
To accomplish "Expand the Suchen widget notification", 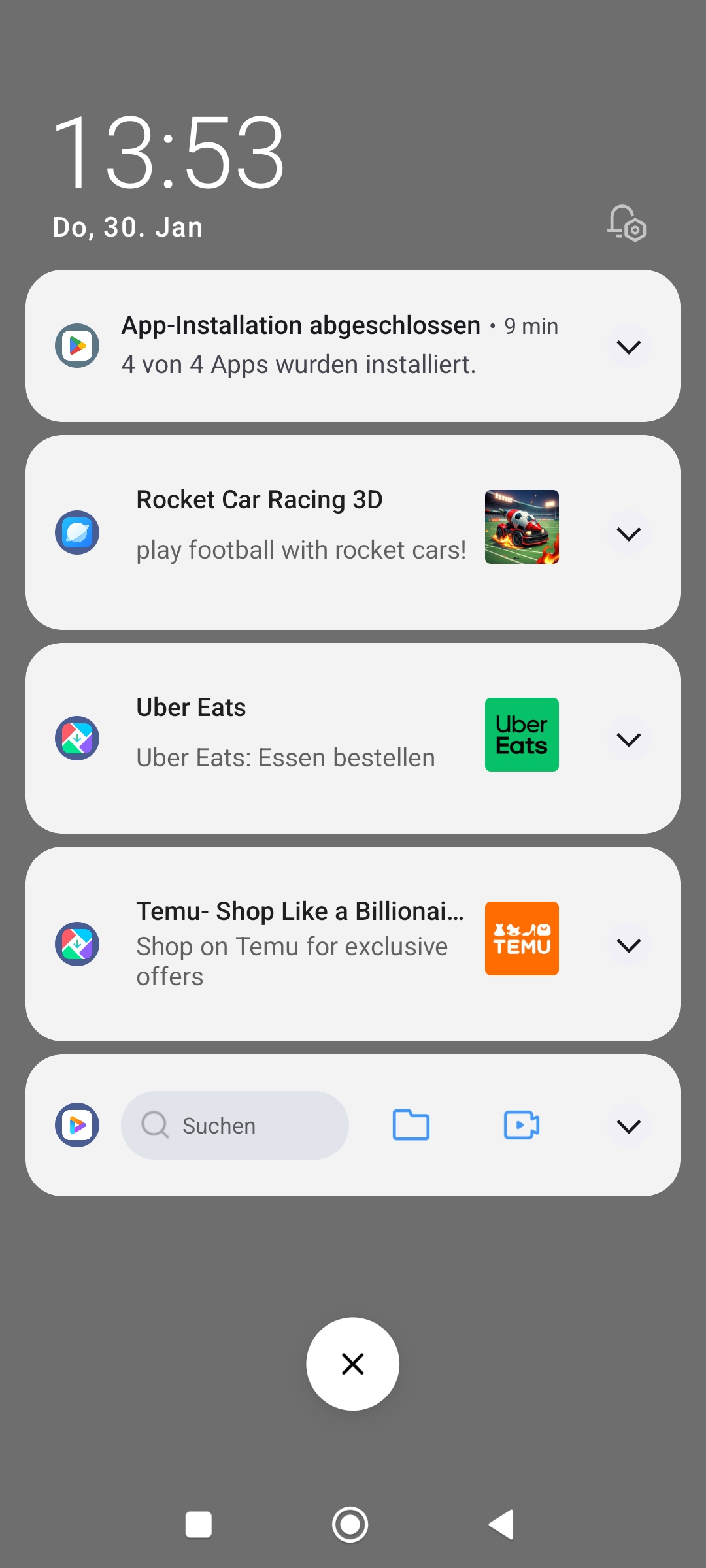I will tap(628, 1126).
